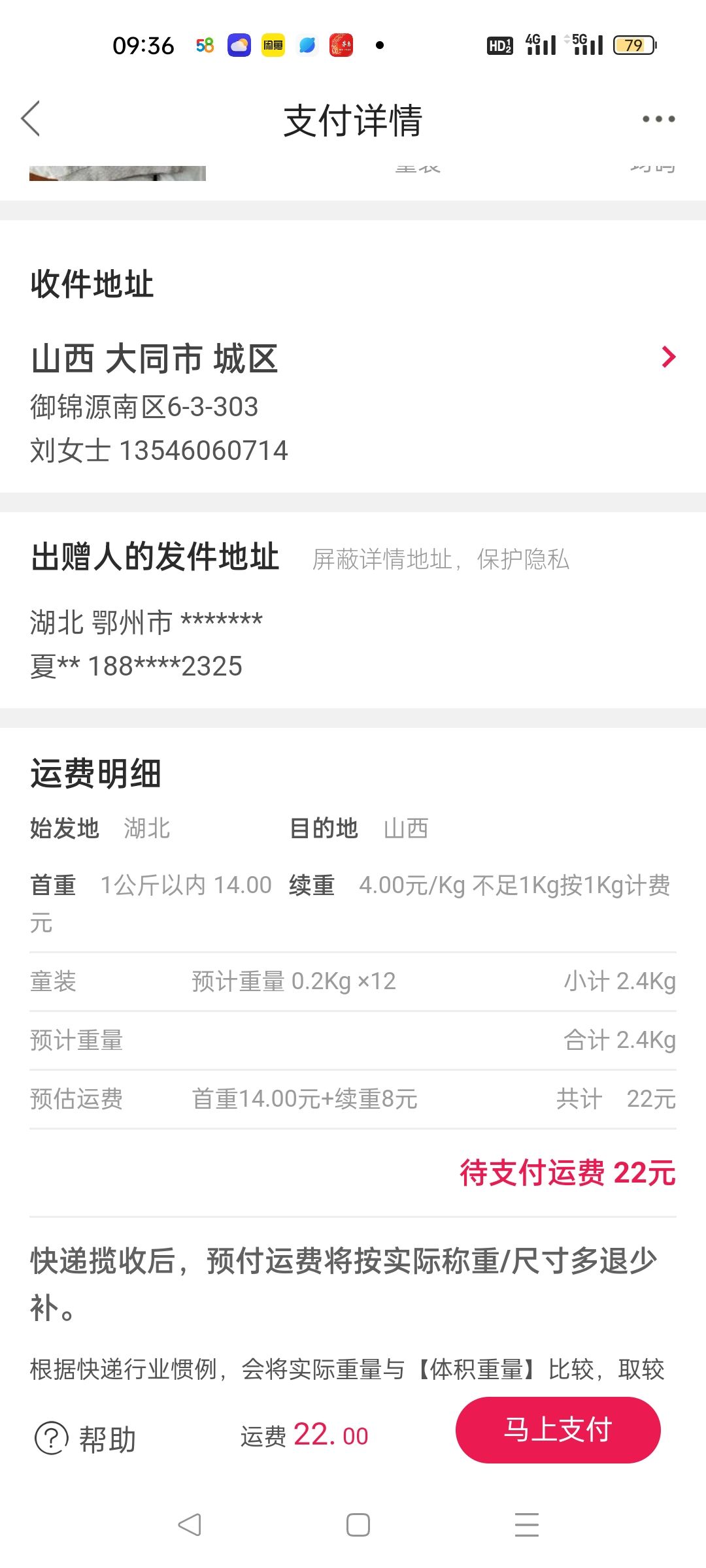The height and width of the screenshot is (1568, 706).
Task: Open the three-dot overflow menu
Action: click(658, 119)
